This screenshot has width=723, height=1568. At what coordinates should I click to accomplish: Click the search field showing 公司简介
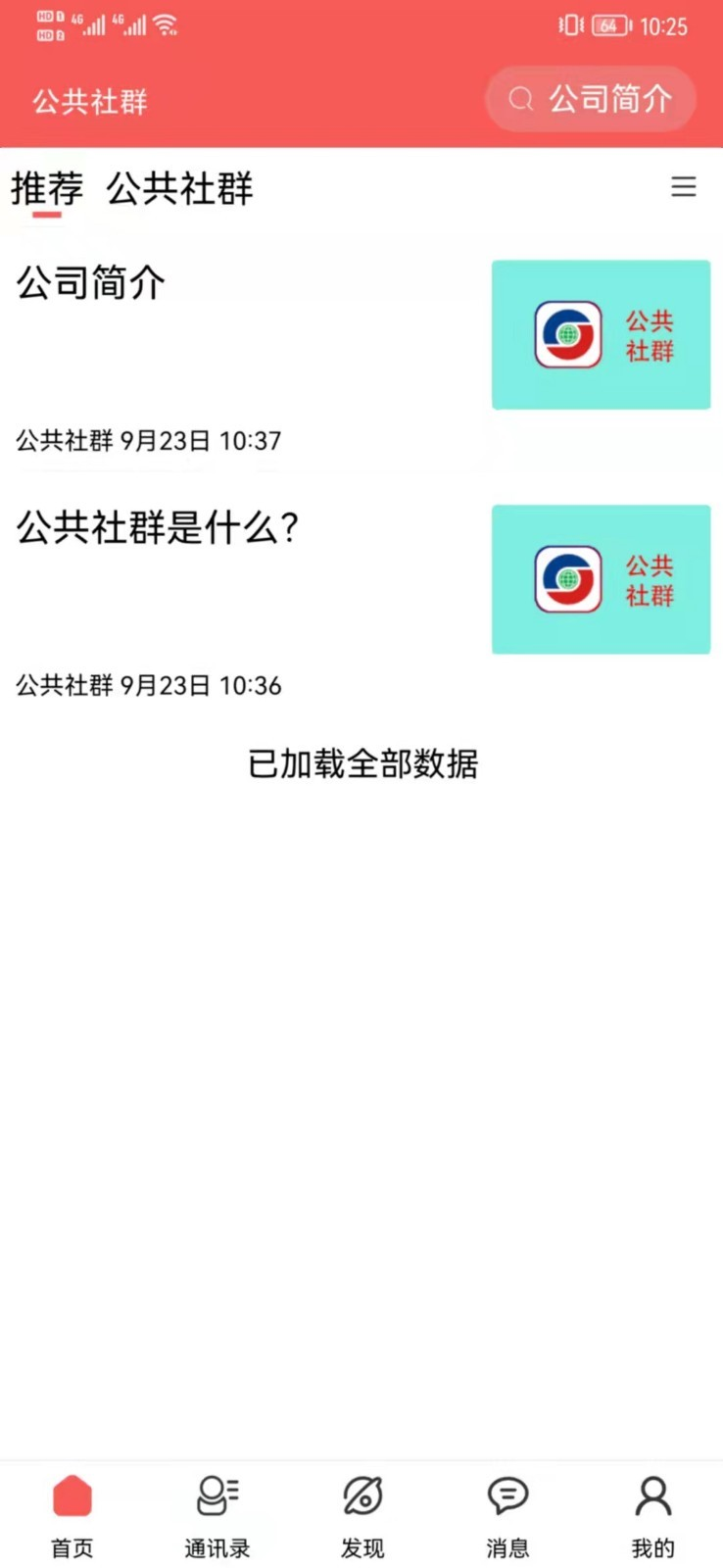pyautogui.click(x=607, y=98)
